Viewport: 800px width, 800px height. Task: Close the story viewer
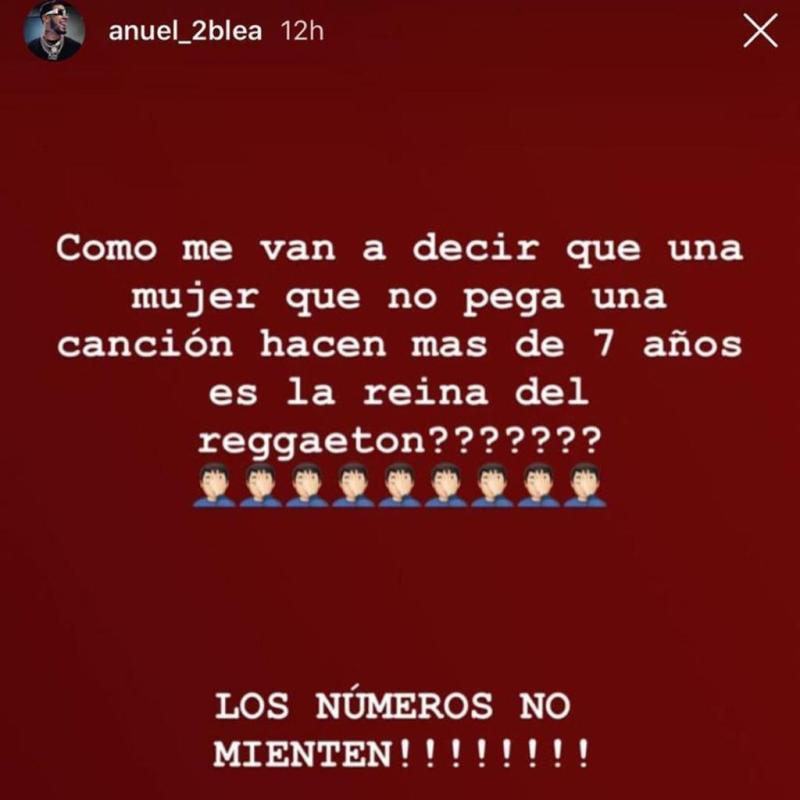coord(761,33)
